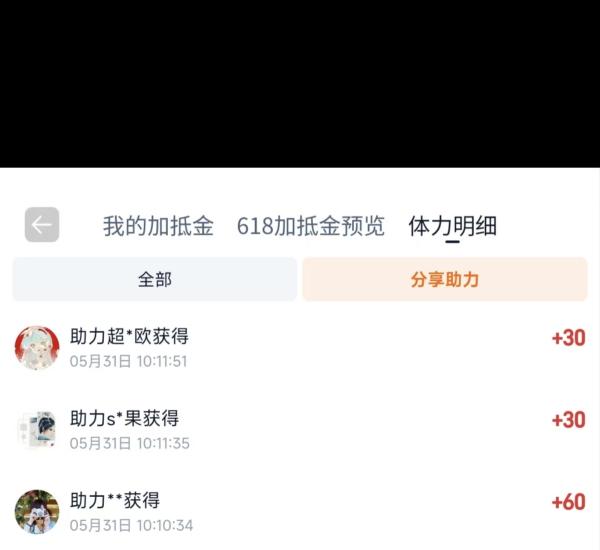Select the 体力明细 tab

[453, 226]
